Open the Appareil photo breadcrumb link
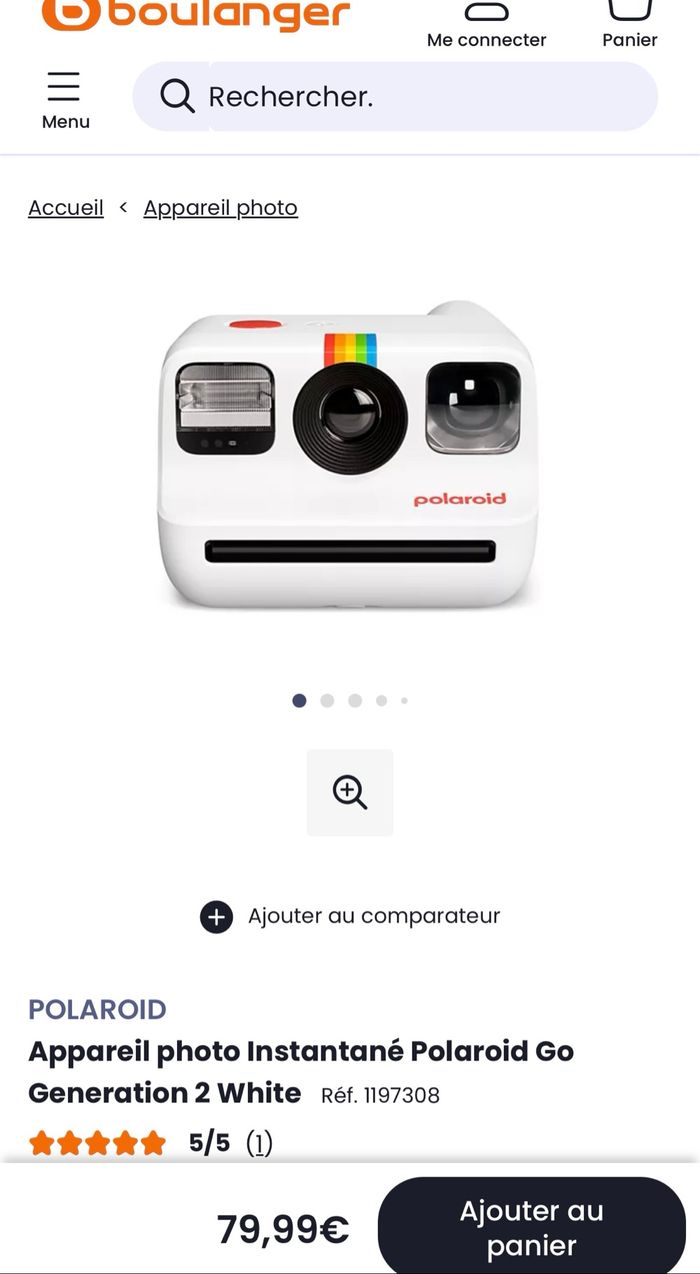700x1274 pixels. pos(220,208)
